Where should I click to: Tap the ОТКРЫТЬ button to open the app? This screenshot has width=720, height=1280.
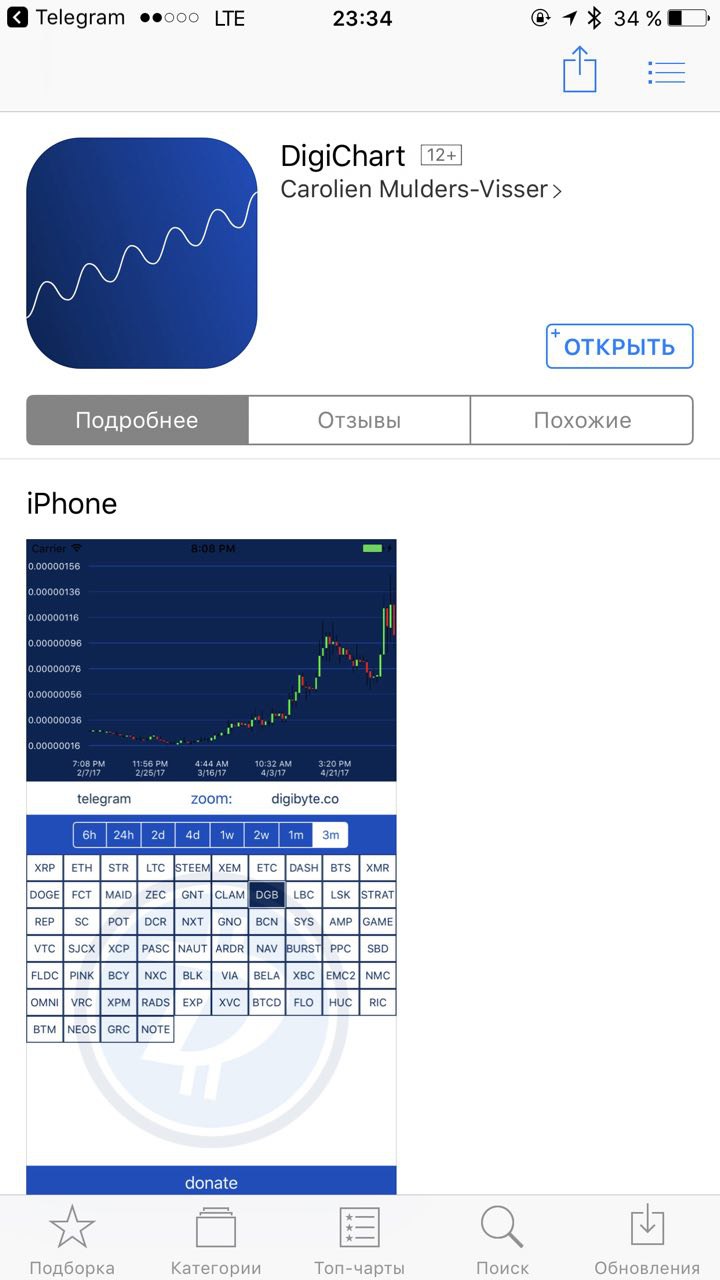(x=619, y=346)
